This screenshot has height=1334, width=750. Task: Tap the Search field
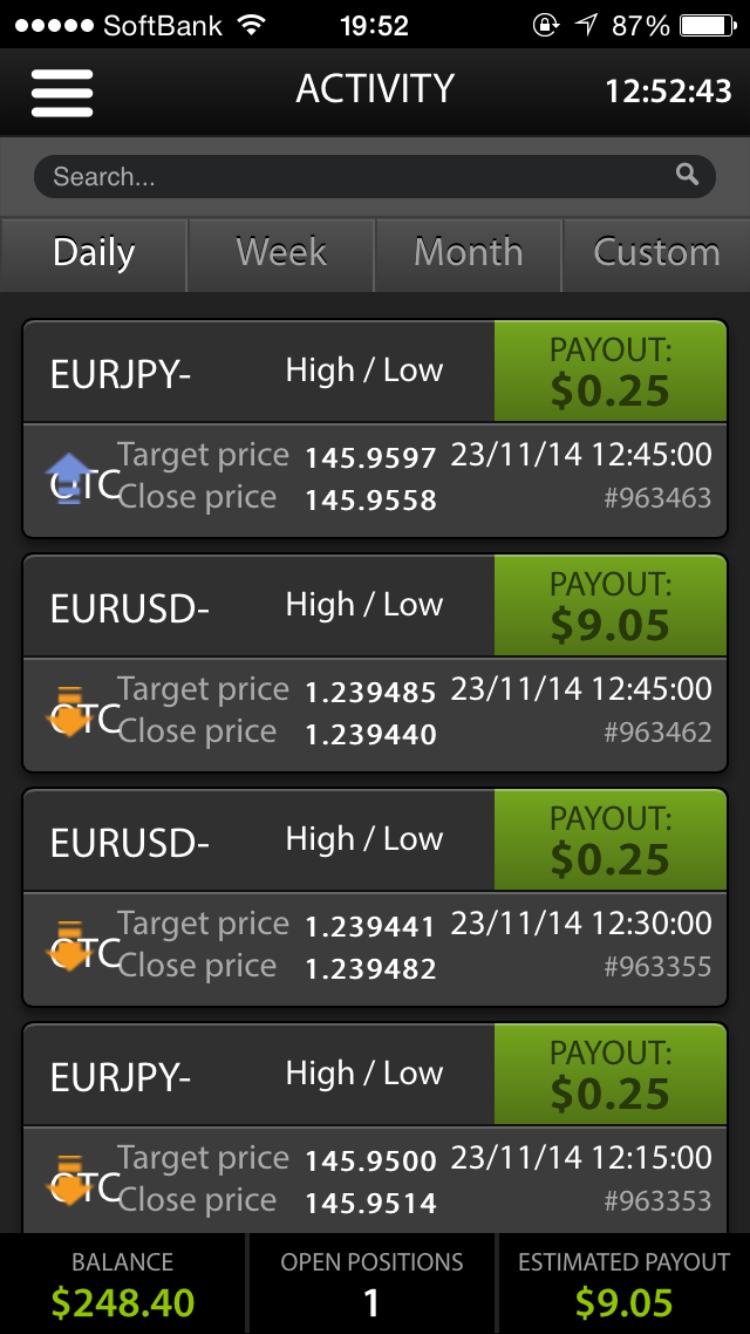[375, 177]
